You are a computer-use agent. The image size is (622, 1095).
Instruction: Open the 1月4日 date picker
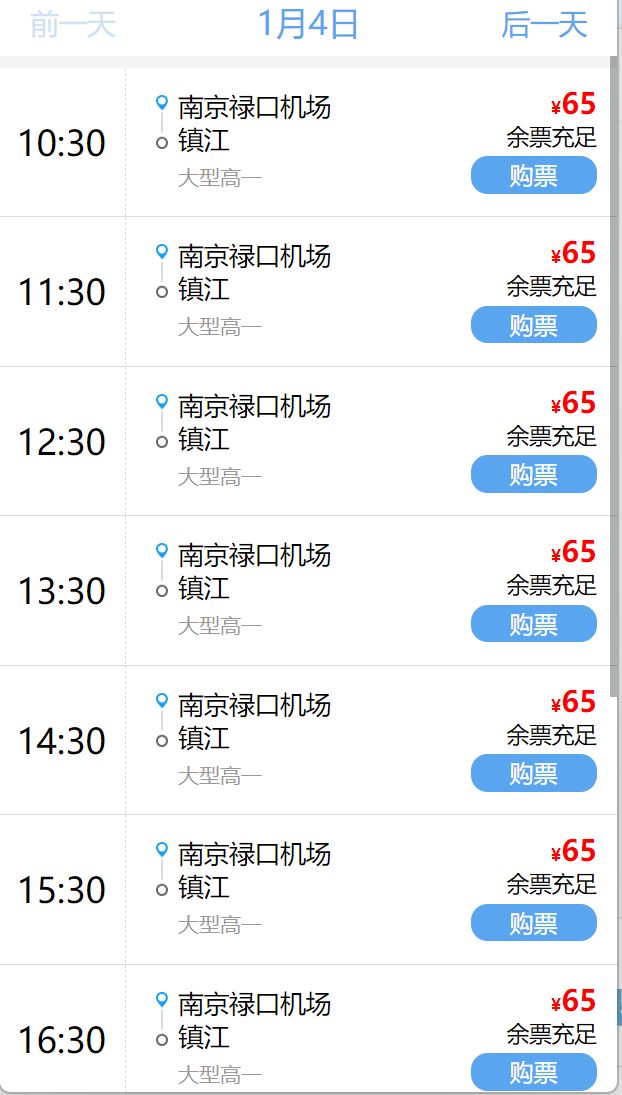[308, 24]
